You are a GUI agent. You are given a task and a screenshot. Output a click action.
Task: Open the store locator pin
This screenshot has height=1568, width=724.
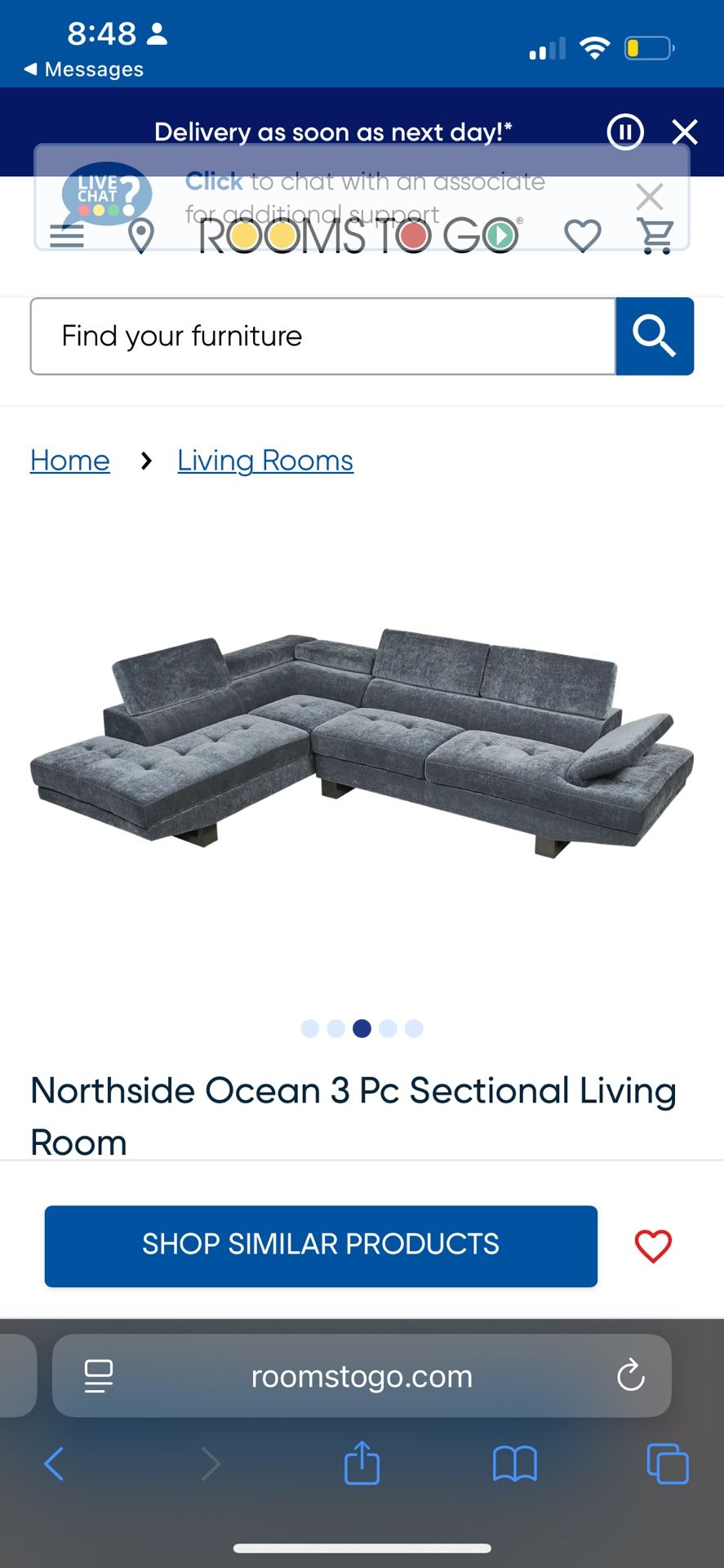pyautogui.click(x=141, y=237)
